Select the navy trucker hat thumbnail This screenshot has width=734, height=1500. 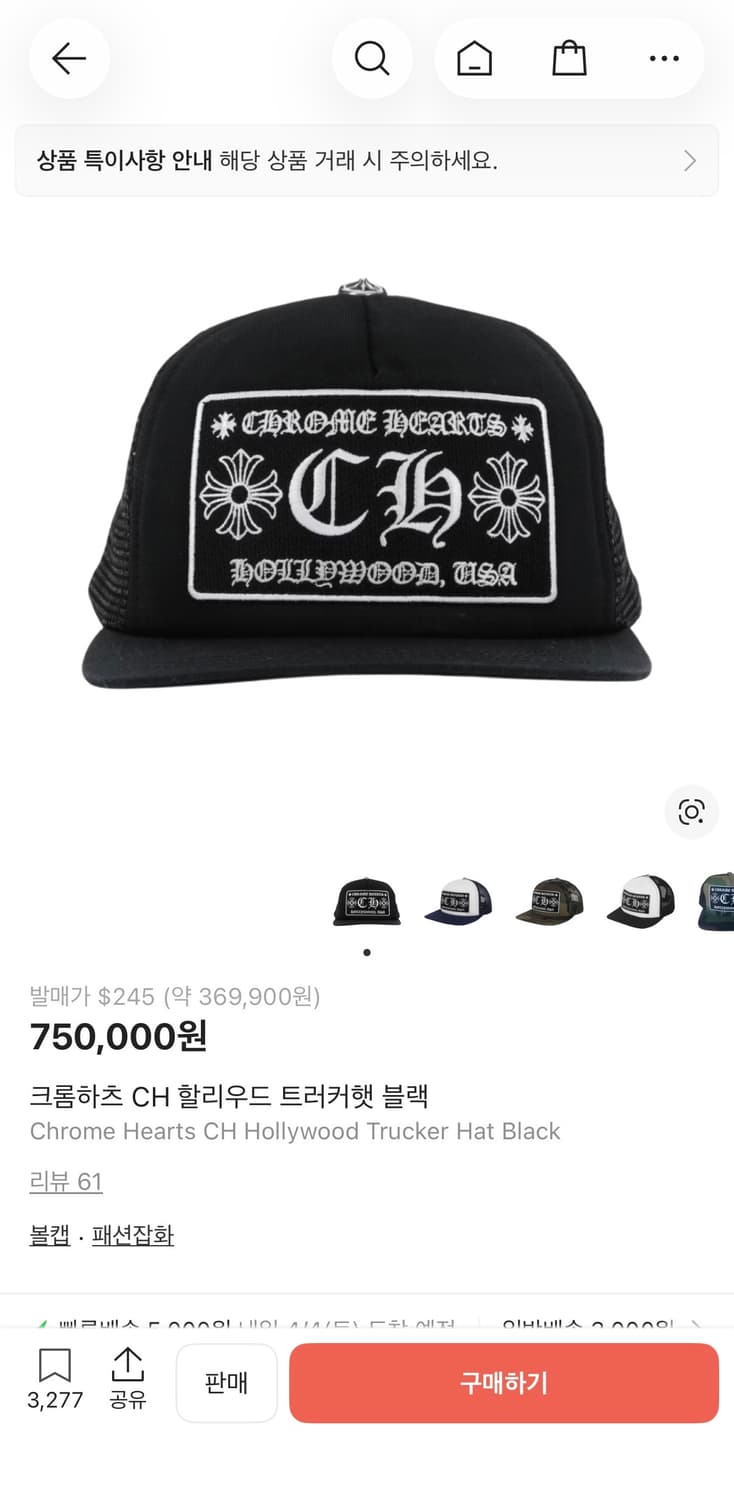[x=458, y=900]
